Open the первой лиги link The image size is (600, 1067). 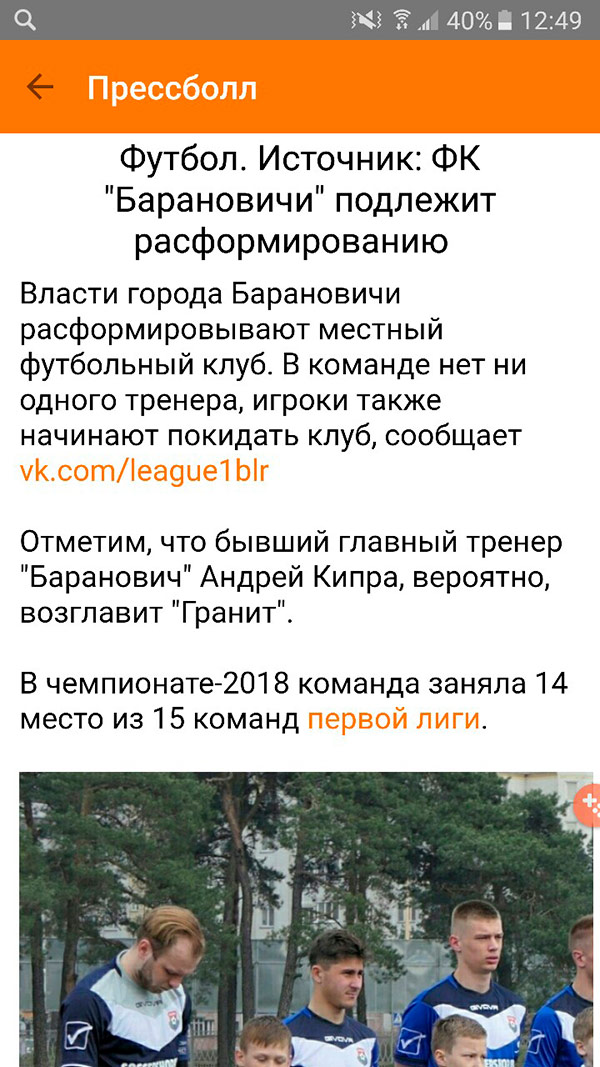pyautogui.click(x=394, y=718)
